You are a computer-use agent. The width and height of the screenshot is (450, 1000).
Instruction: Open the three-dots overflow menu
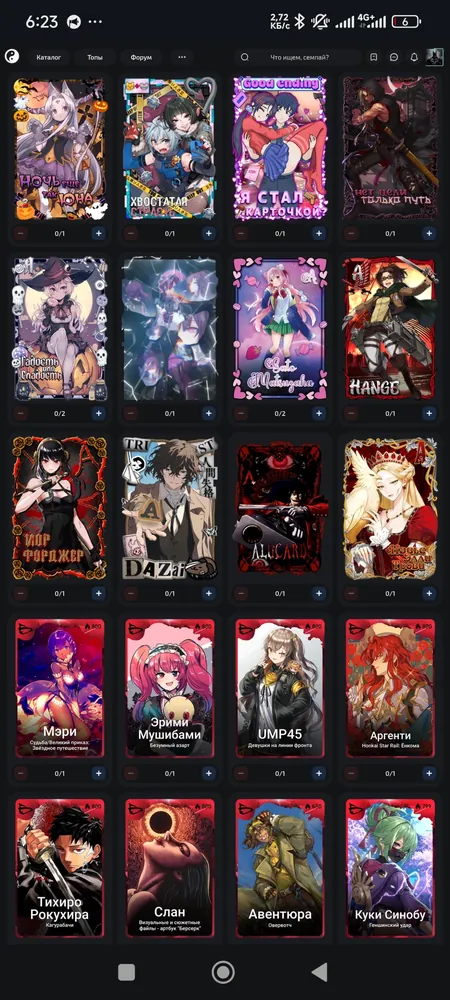[182, 57]
